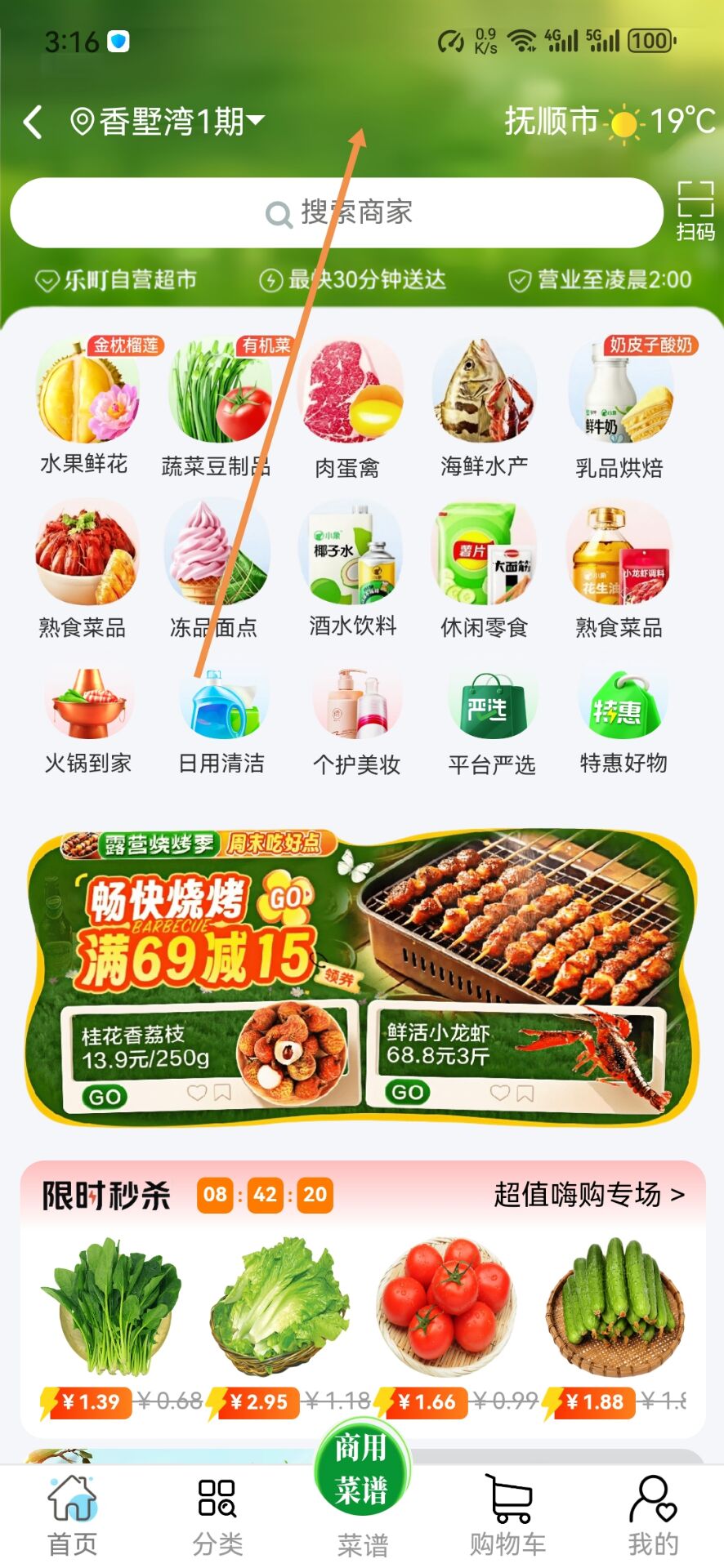Tap GO on the 桂花香荔枝 card
This screenshot has height=1568, width=724.
click(x=105, y=1096)
